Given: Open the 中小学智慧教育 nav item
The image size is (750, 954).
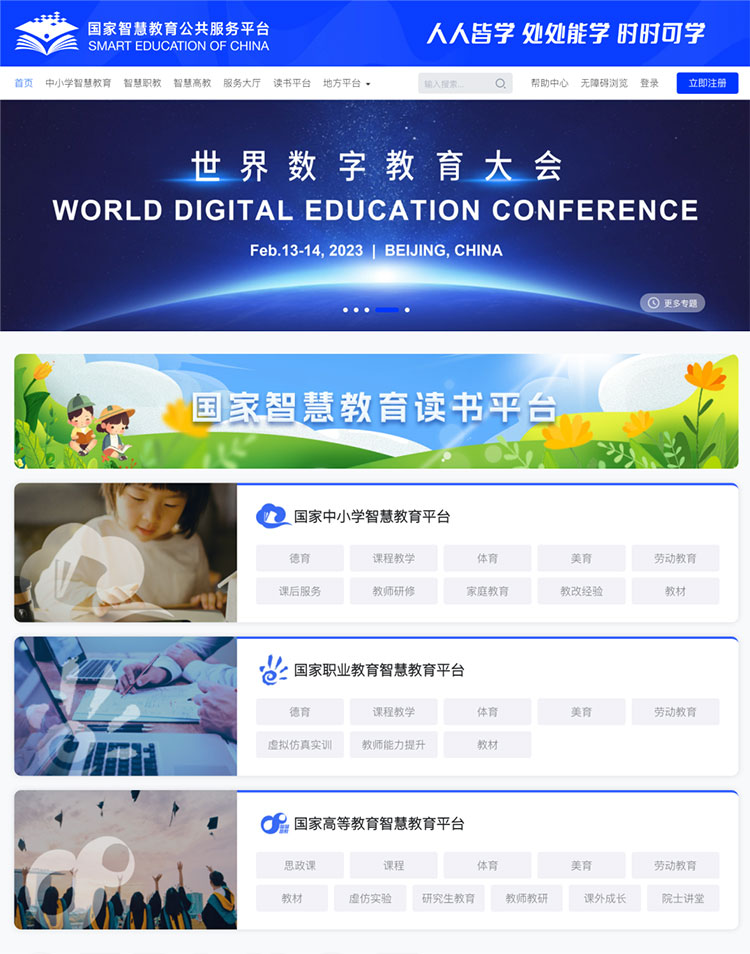Looking at the screenshot, I should (x=78, y=83).
